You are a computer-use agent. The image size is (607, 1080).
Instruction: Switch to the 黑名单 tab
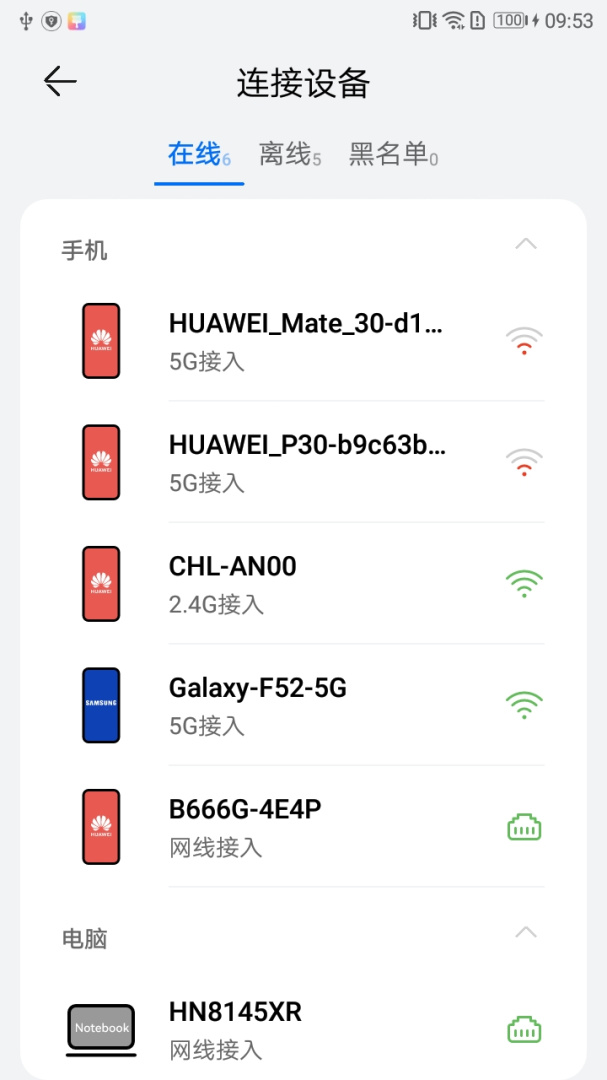click(392, 155)
